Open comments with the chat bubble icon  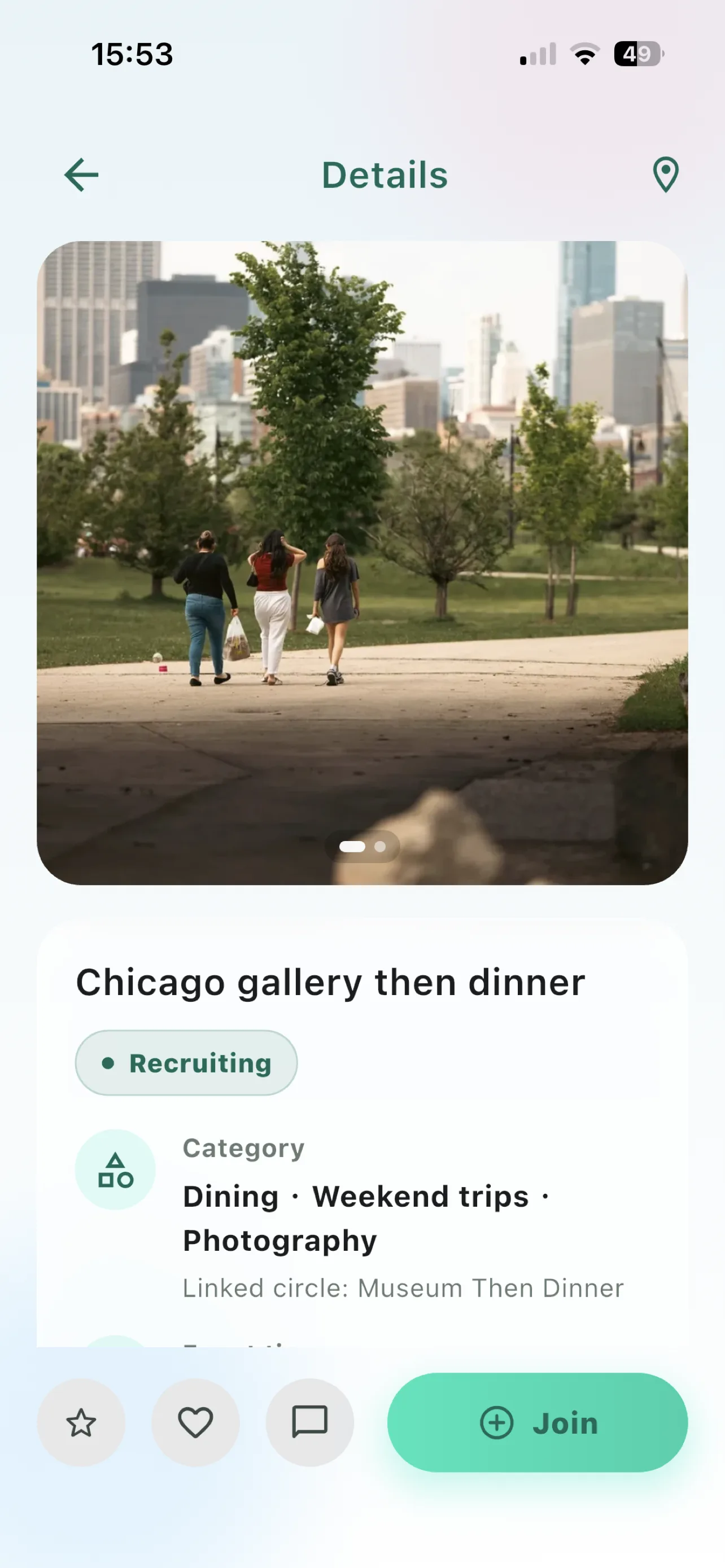tap(310, 1422)
